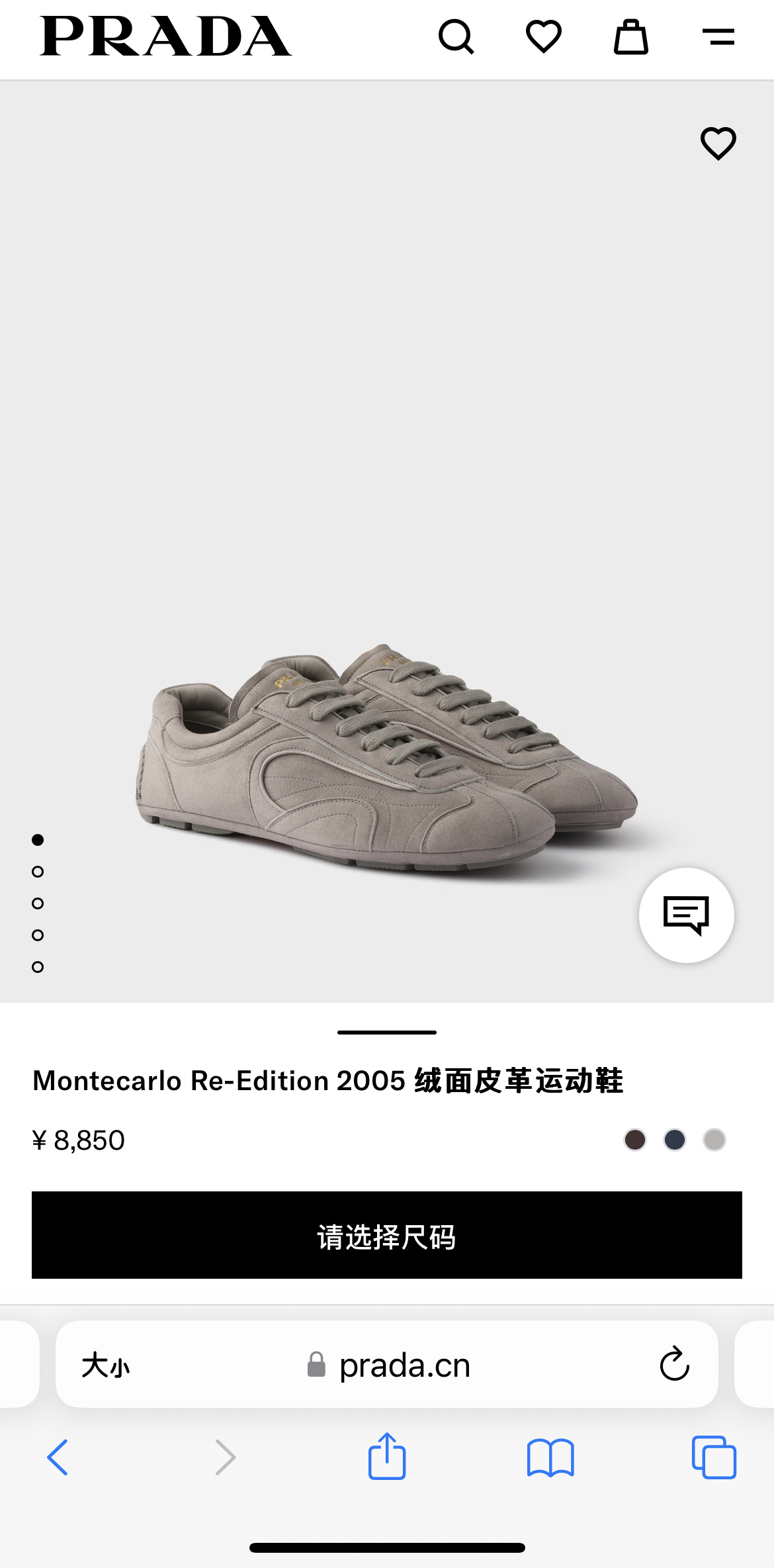This screenshot has width=774, height=1568.
Task: Tap the prada.cn address bar
Action: pos(404,1365)
